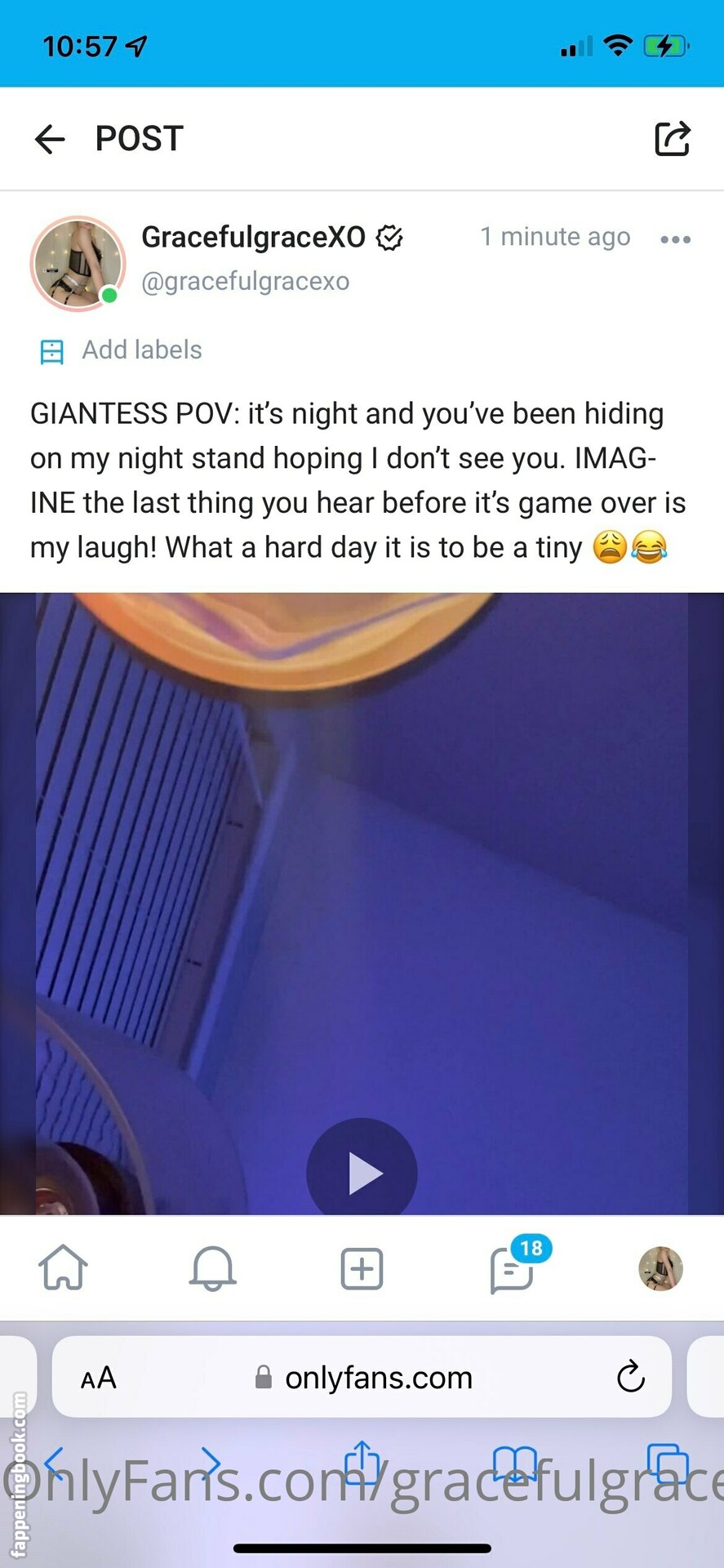Open messages with 18 unread
724x1568 pixels.
click(x=513, y=1268)
